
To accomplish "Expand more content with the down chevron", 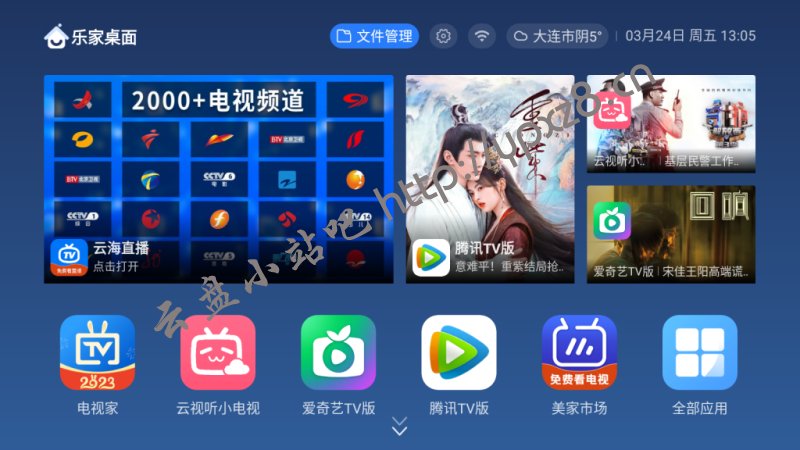I will tap(399, 426).
